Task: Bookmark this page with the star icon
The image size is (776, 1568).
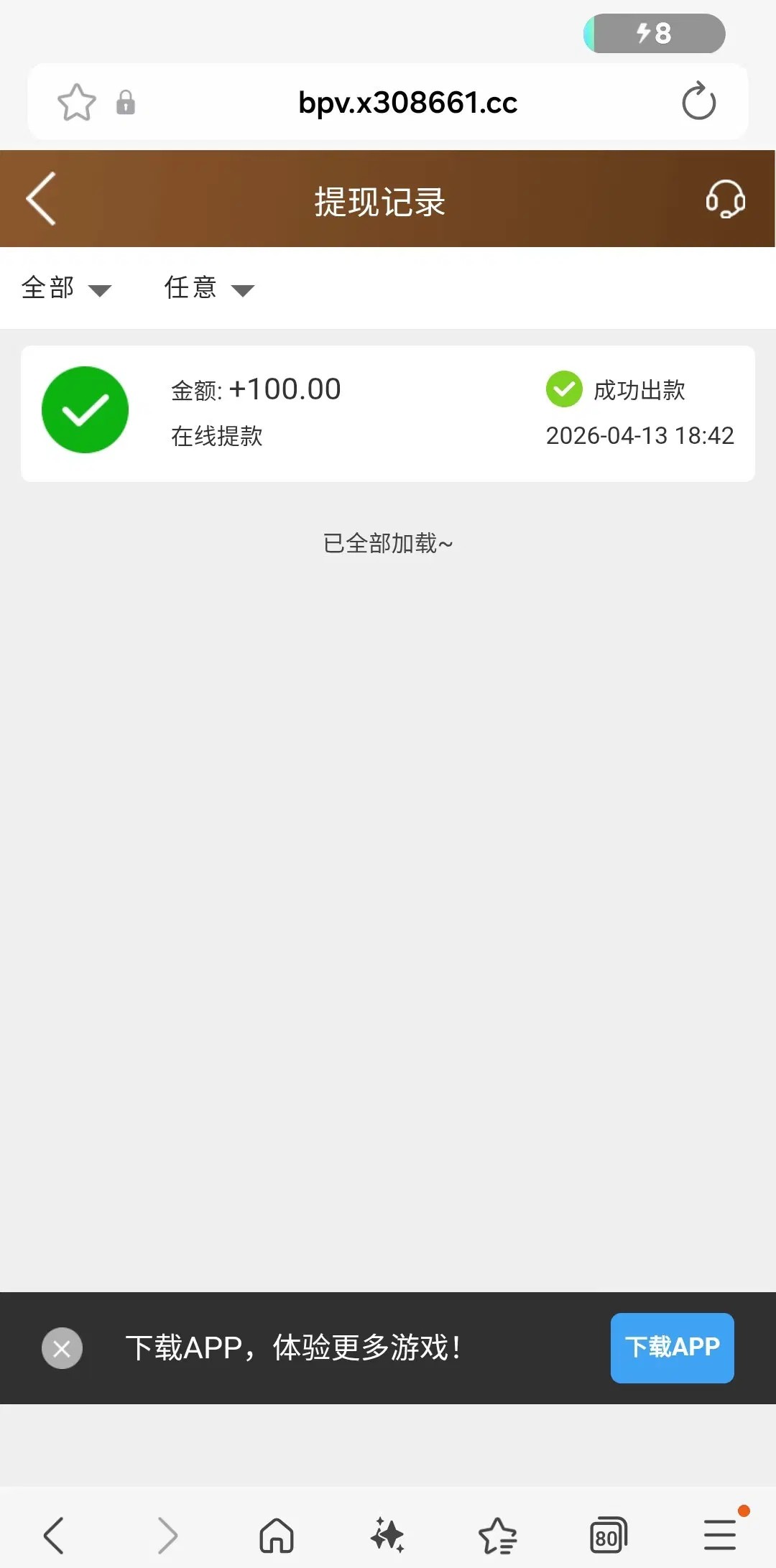Action: (76, 102)
